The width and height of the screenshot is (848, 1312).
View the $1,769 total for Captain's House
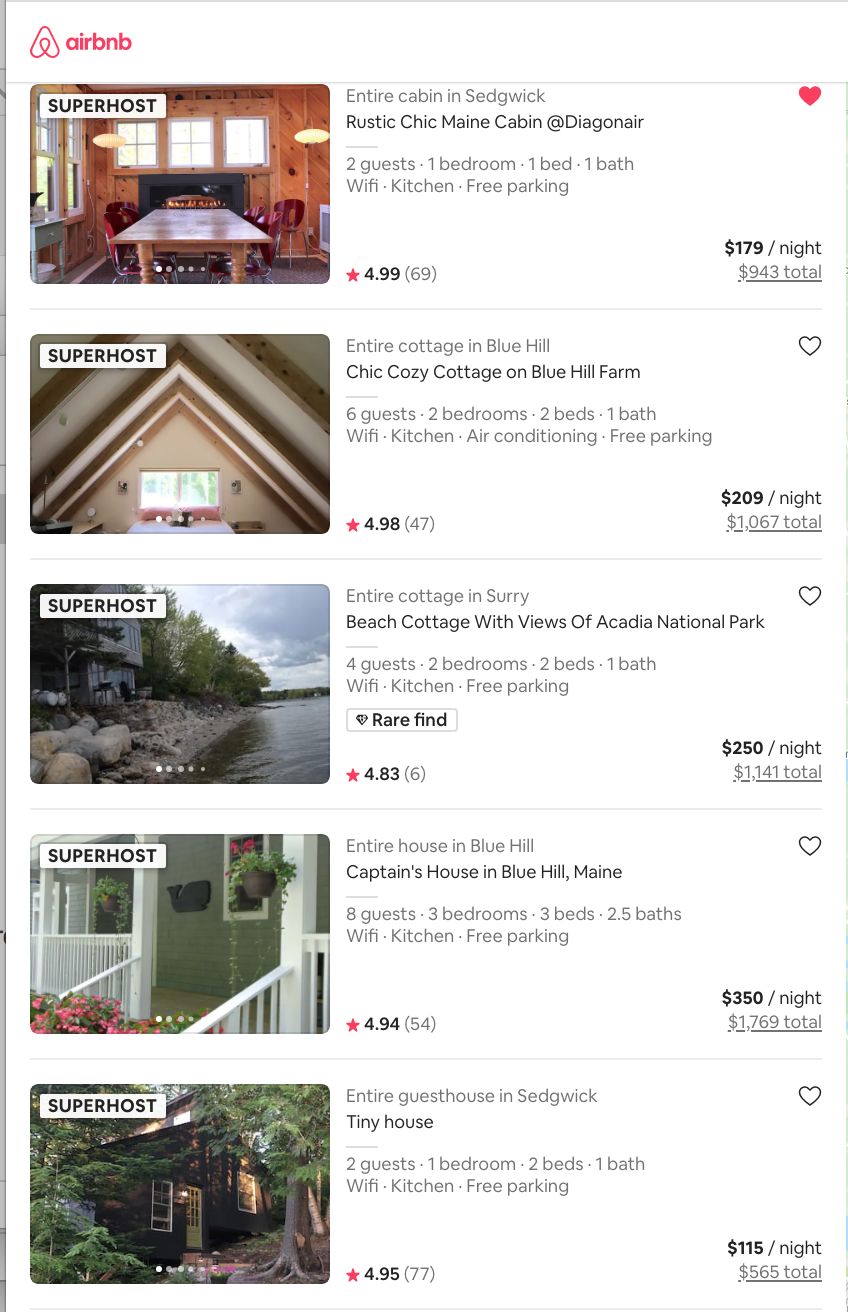pyautogui.click(x=777, y=1021)
